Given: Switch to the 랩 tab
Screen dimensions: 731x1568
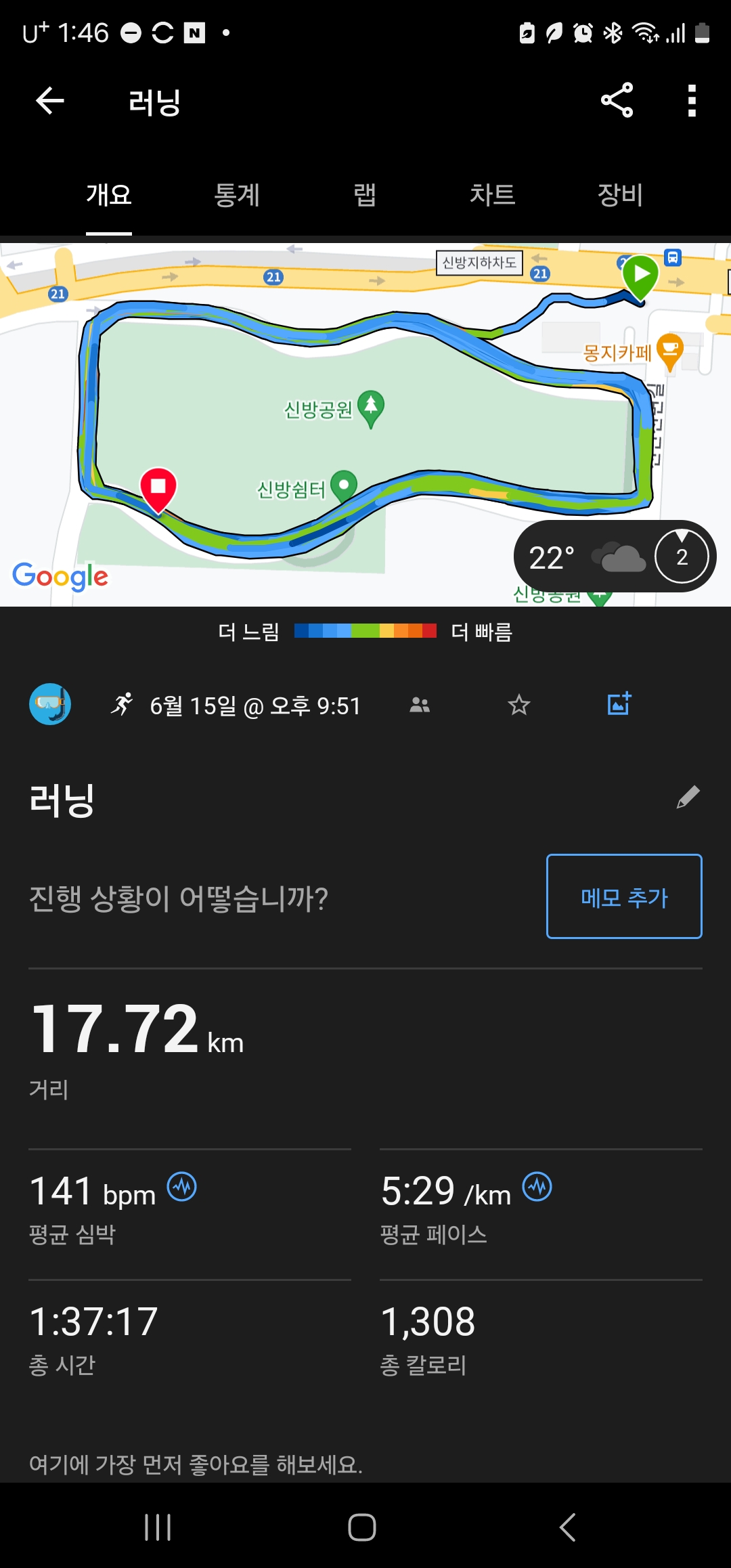Looking at the screenshot, I should [365, 195].
